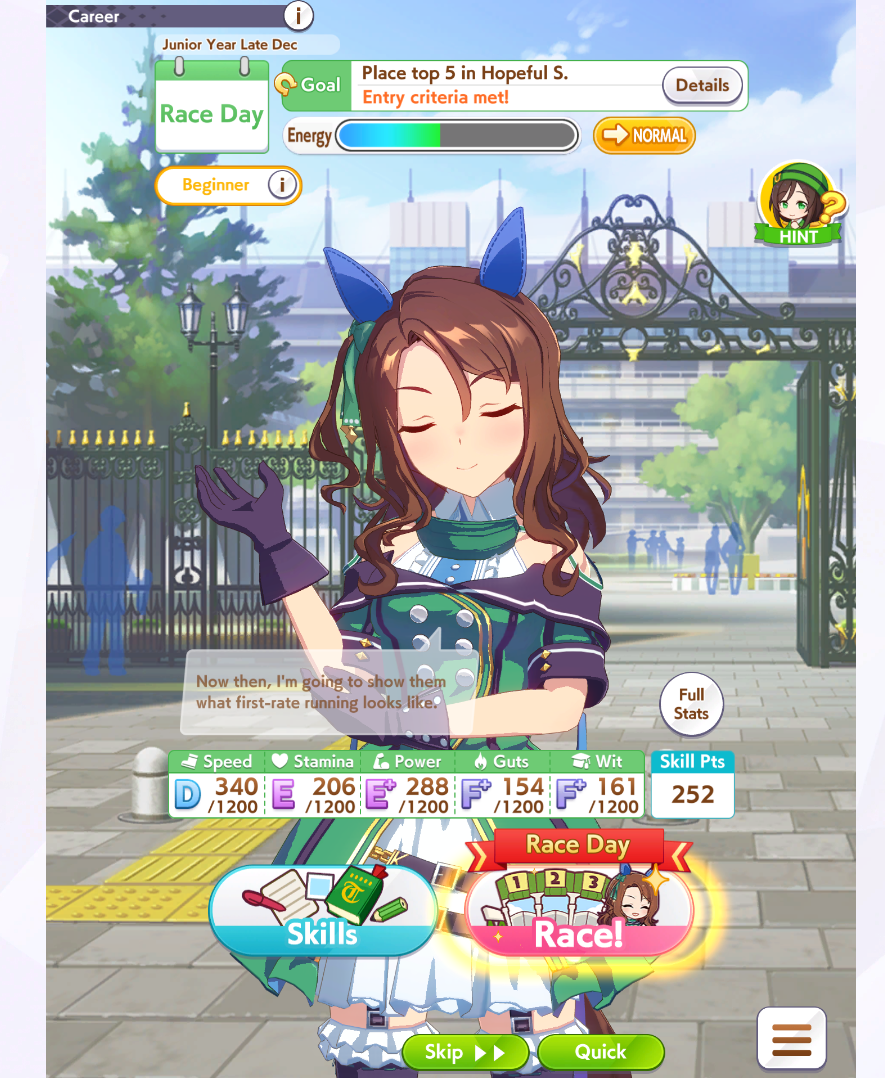Open the hamburger menu
This screenshot has height=1078, width=885.
pyautogui.click(x=791, y=1039)
